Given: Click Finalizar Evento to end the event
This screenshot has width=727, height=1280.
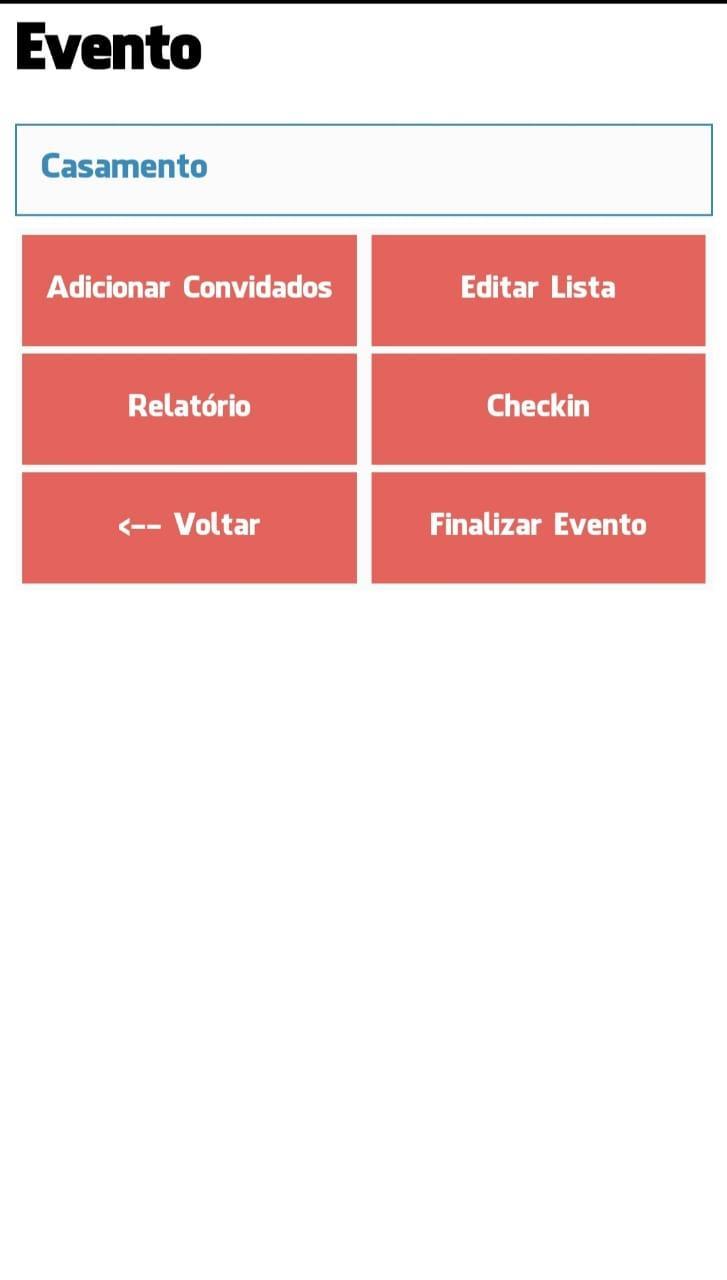Looking at the screenshot, I should (538, 526).
